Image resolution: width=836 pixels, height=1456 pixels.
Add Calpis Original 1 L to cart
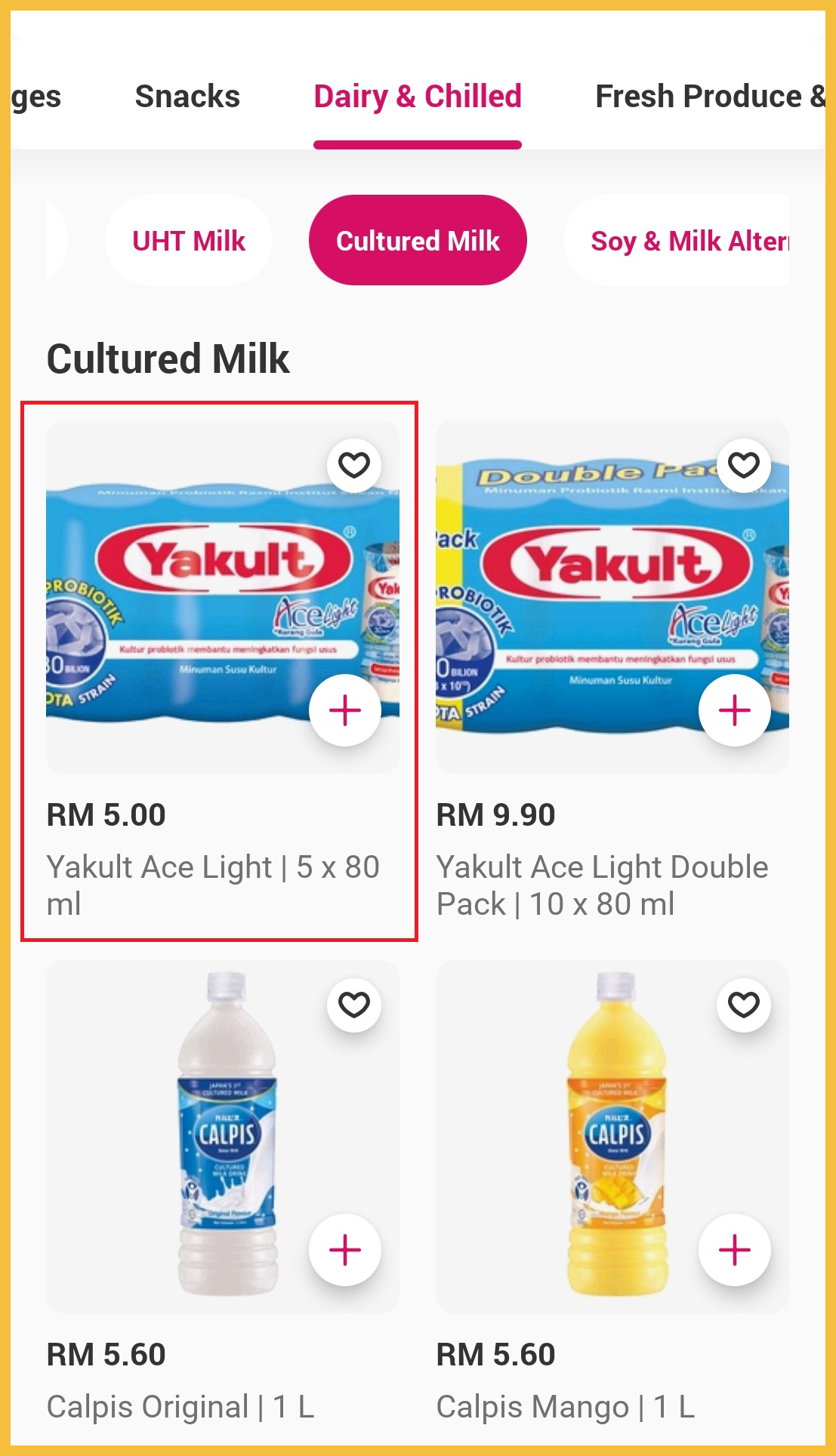click(345, 1250)
